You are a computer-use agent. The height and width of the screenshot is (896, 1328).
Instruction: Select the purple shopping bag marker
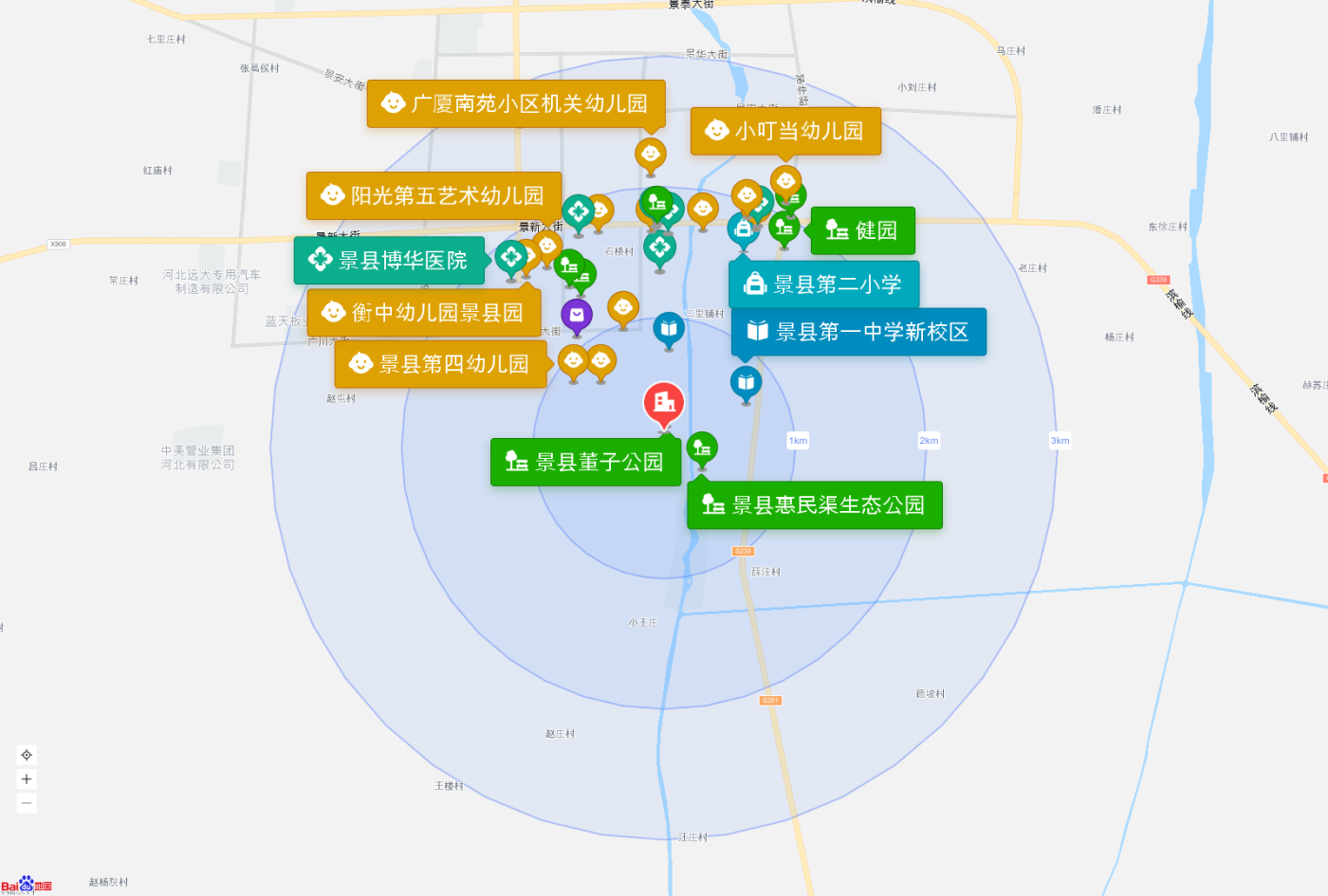tap(577, 315)
